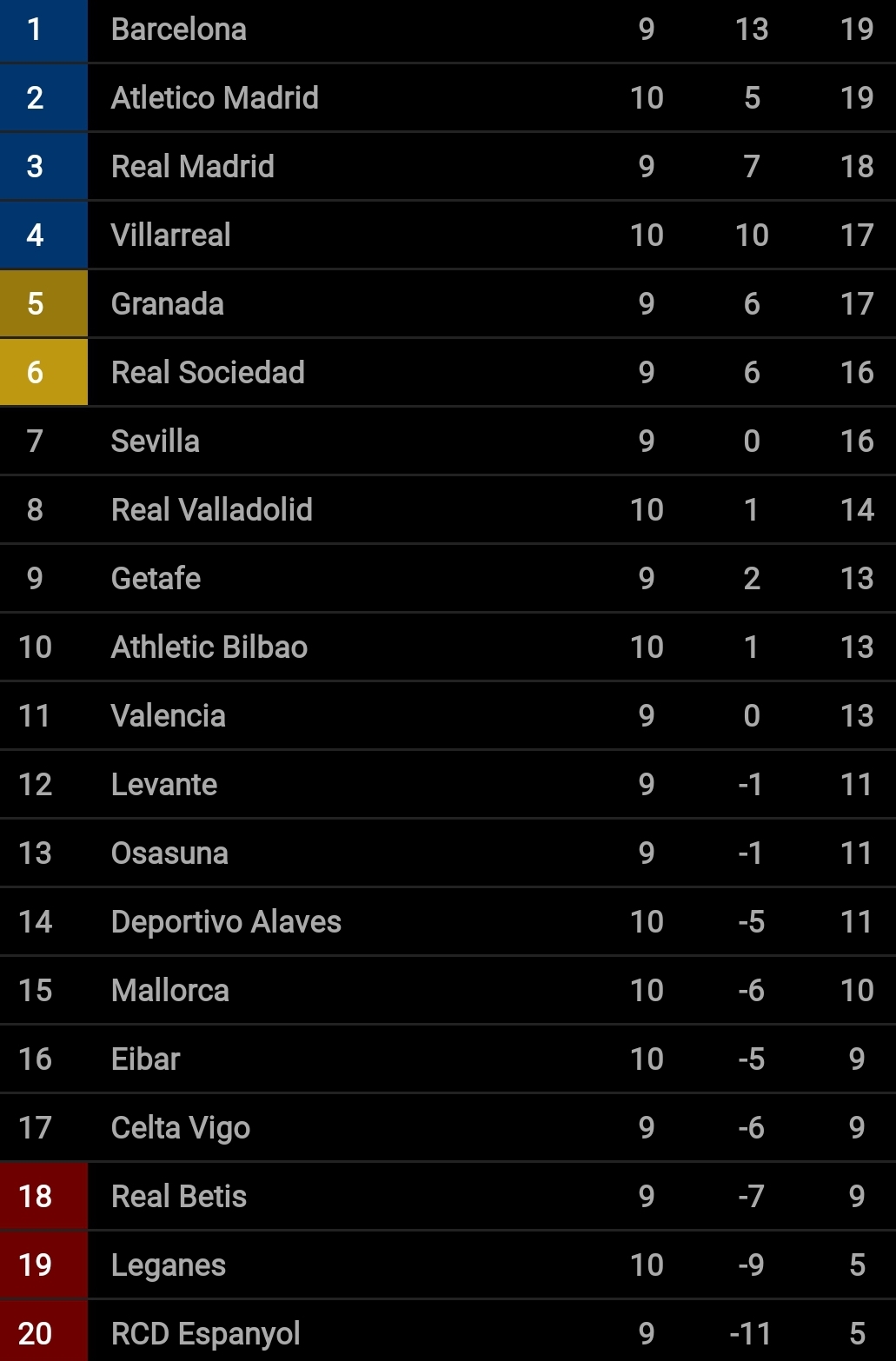
Task: Tap the Leganes row
Action: coord(448,1265)
